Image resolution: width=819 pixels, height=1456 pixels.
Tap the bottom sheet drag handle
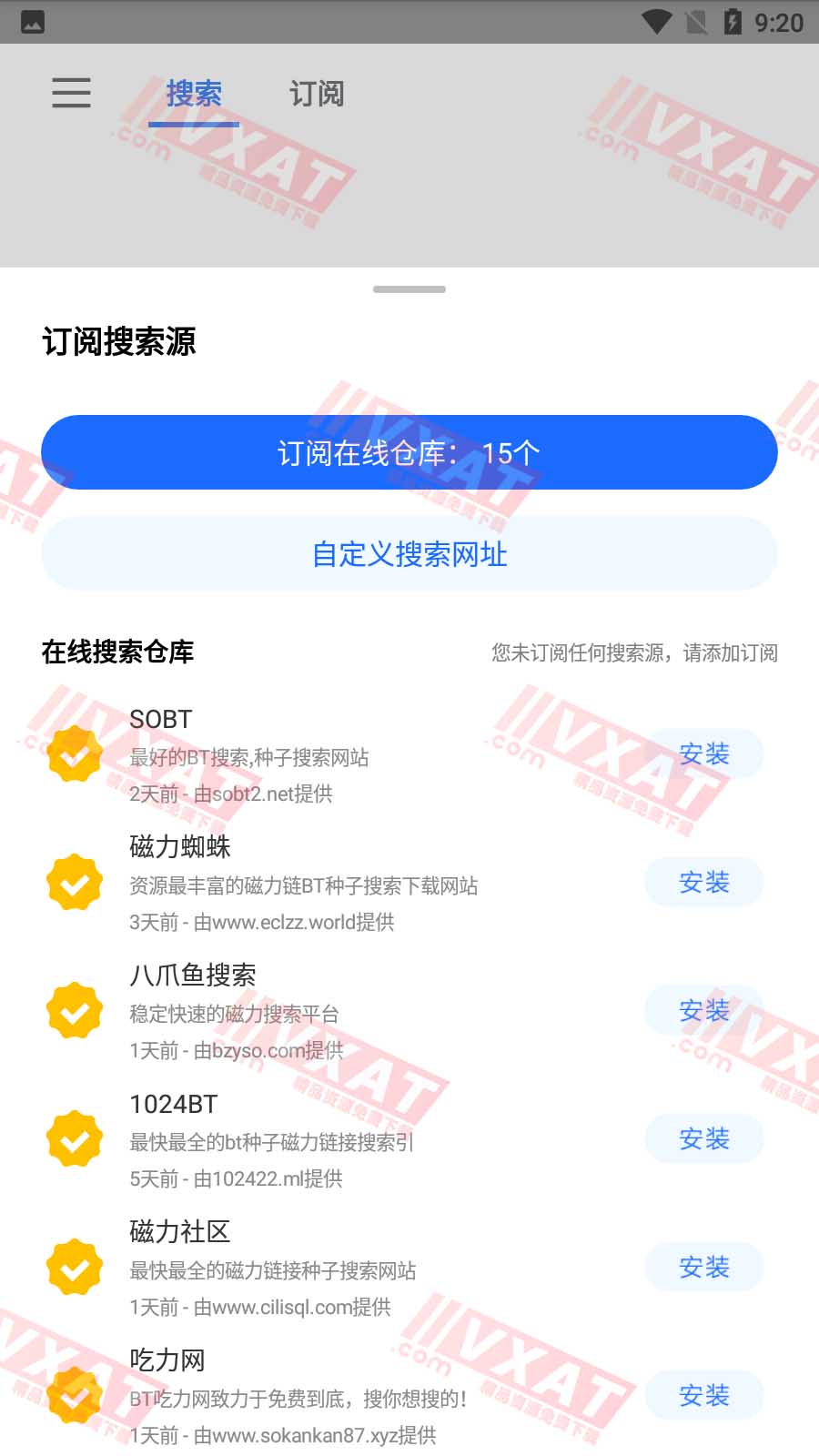tap(409, 289)
